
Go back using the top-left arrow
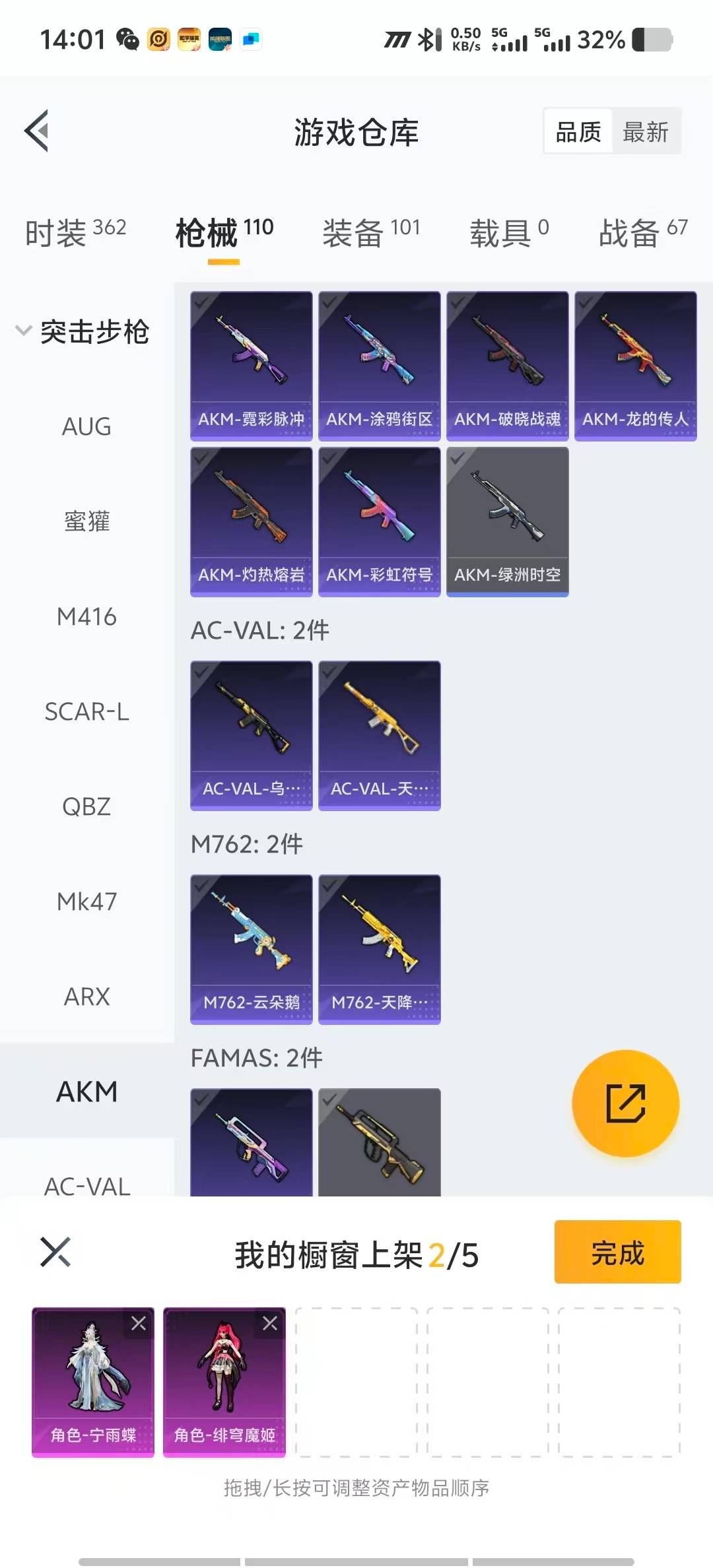[x=37, y=131]
